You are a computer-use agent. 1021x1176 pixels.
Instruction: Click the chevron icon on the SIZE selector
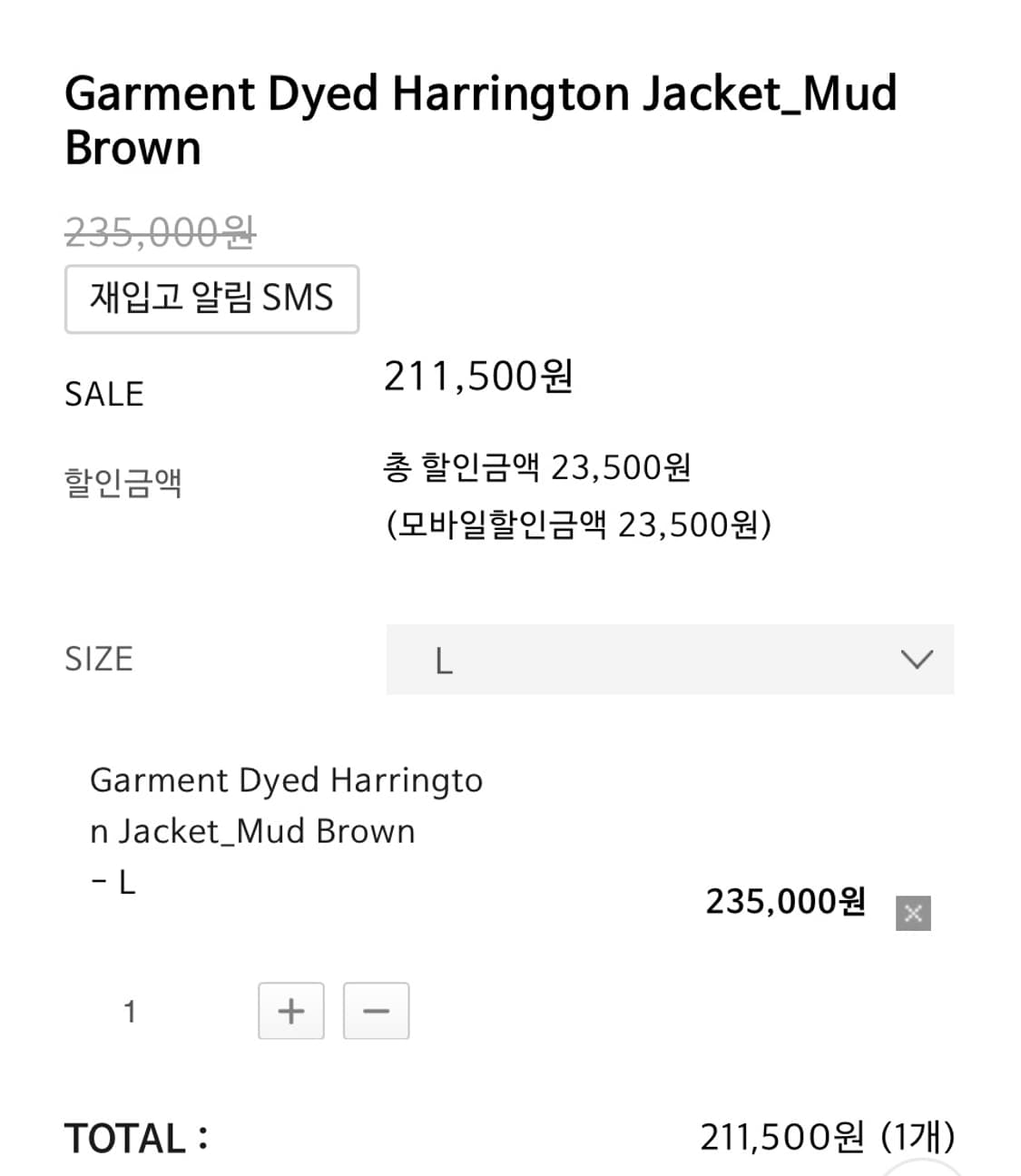pyautogui.click(x=917, y=660)
